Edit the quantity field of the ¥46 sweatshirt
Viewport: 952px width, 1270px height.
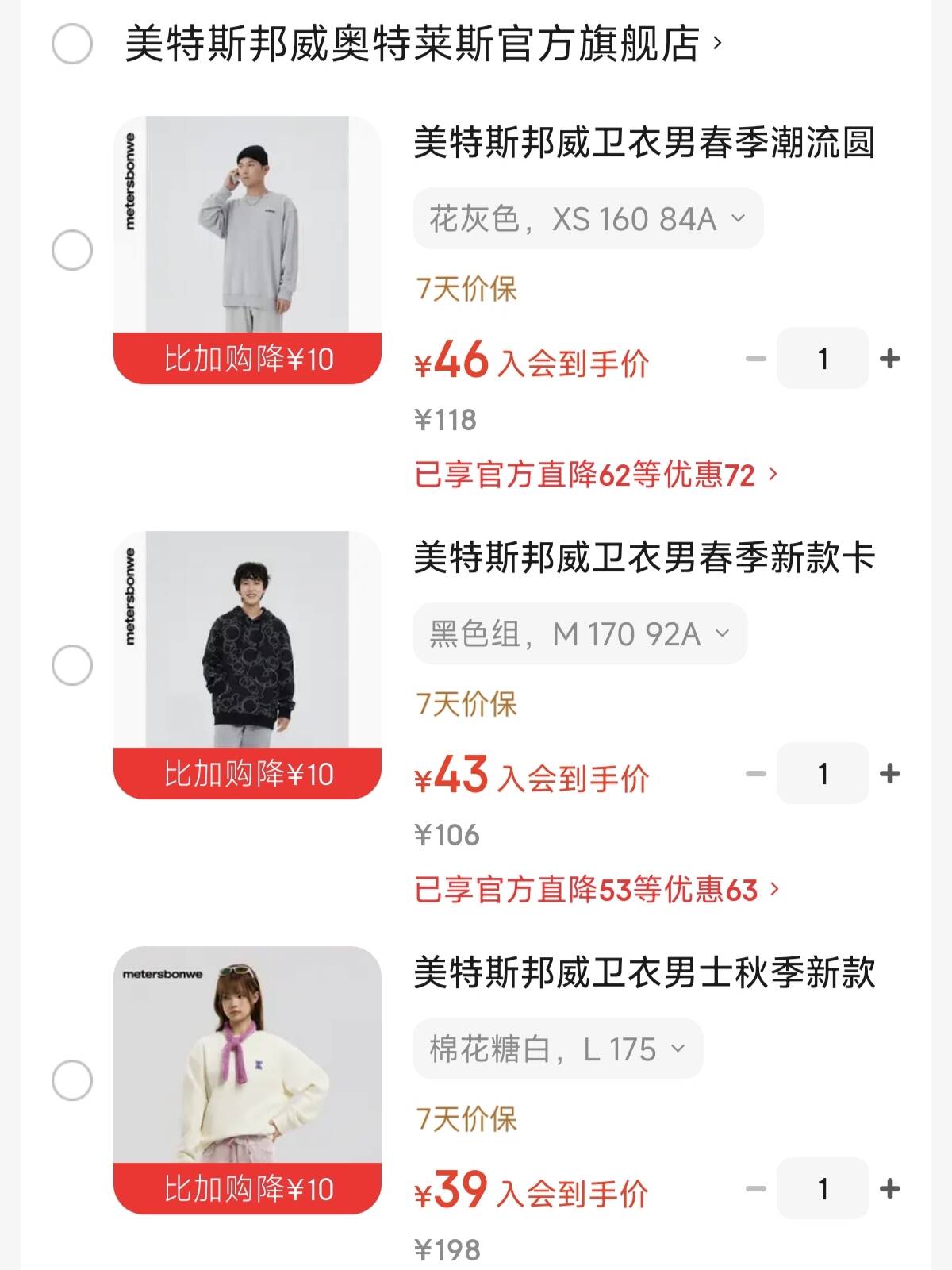823,359
